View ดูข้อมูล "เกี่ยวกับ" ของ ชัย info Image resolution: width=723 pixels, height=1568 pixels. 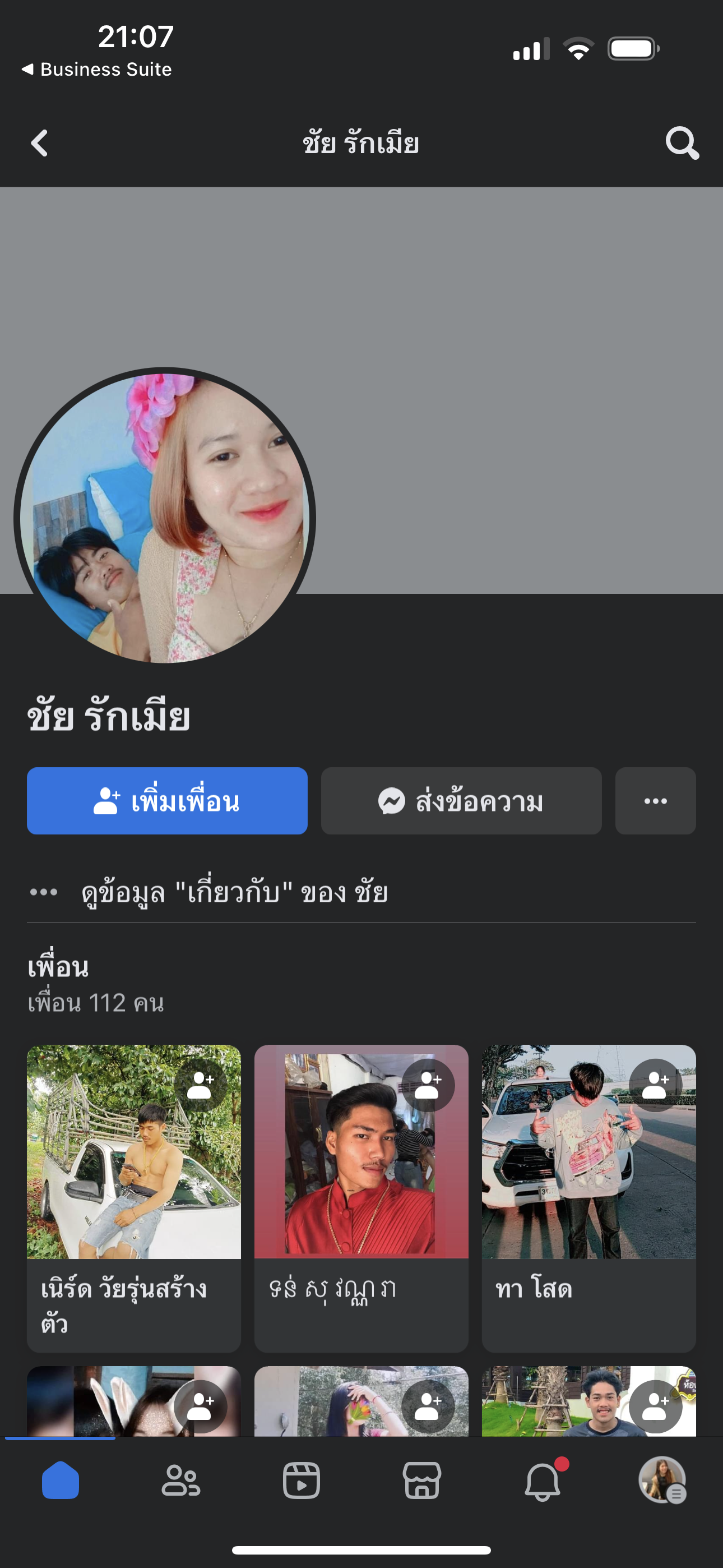[234, 893]
